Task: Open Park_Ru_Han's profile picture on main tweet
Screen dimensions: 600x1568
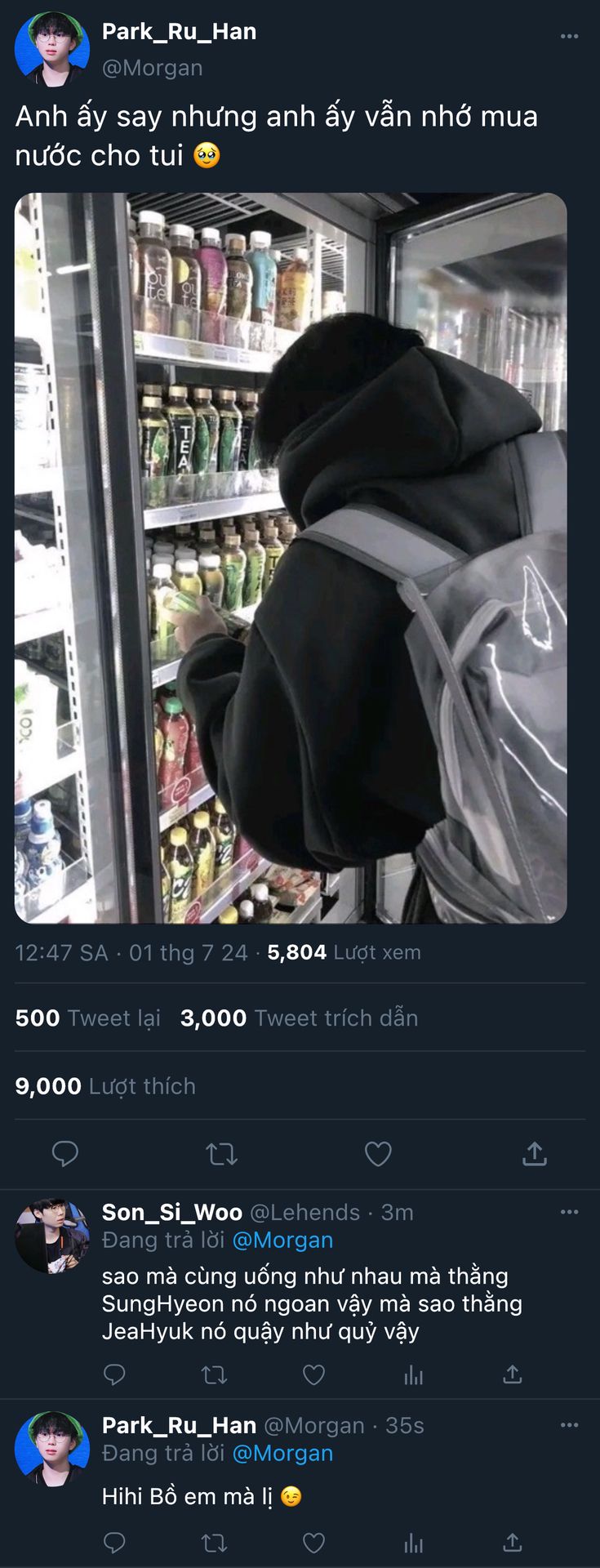Action: (52, 49)
